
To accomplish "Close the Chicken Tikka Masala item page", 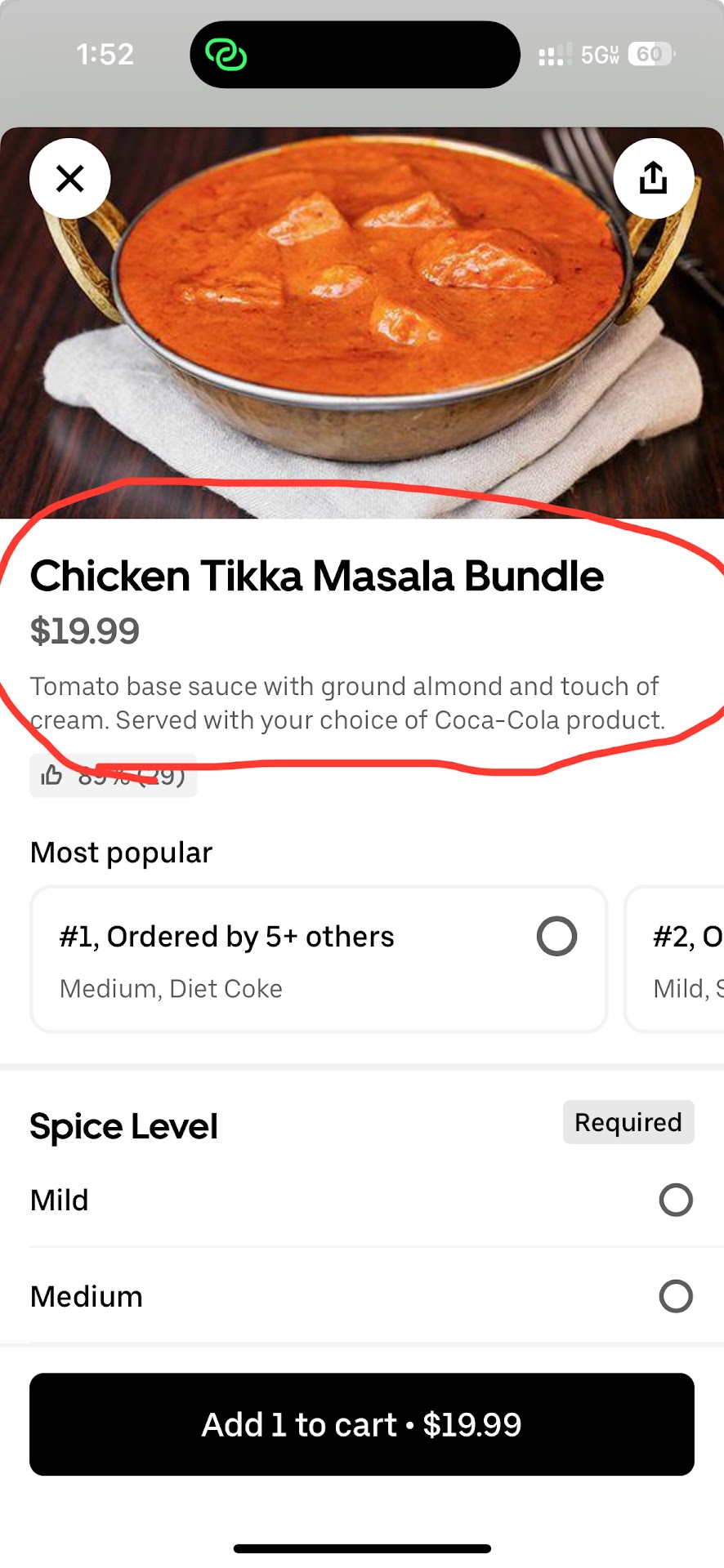I will tap(70, 178).
